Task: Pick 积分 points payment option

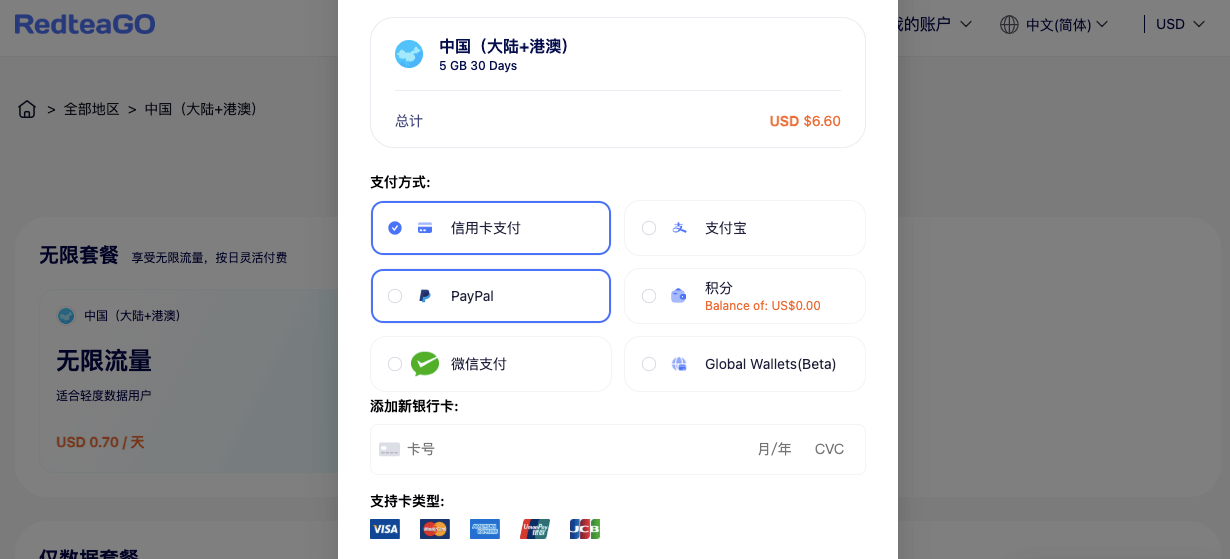Action: 744,296
